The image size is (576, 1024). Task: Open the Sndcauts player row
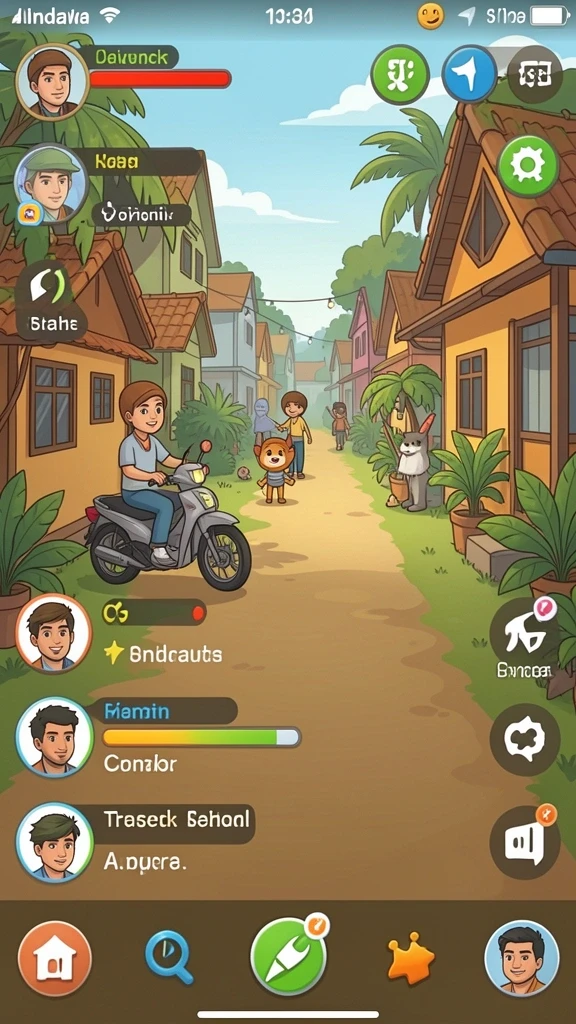click(x=120, y=633)
